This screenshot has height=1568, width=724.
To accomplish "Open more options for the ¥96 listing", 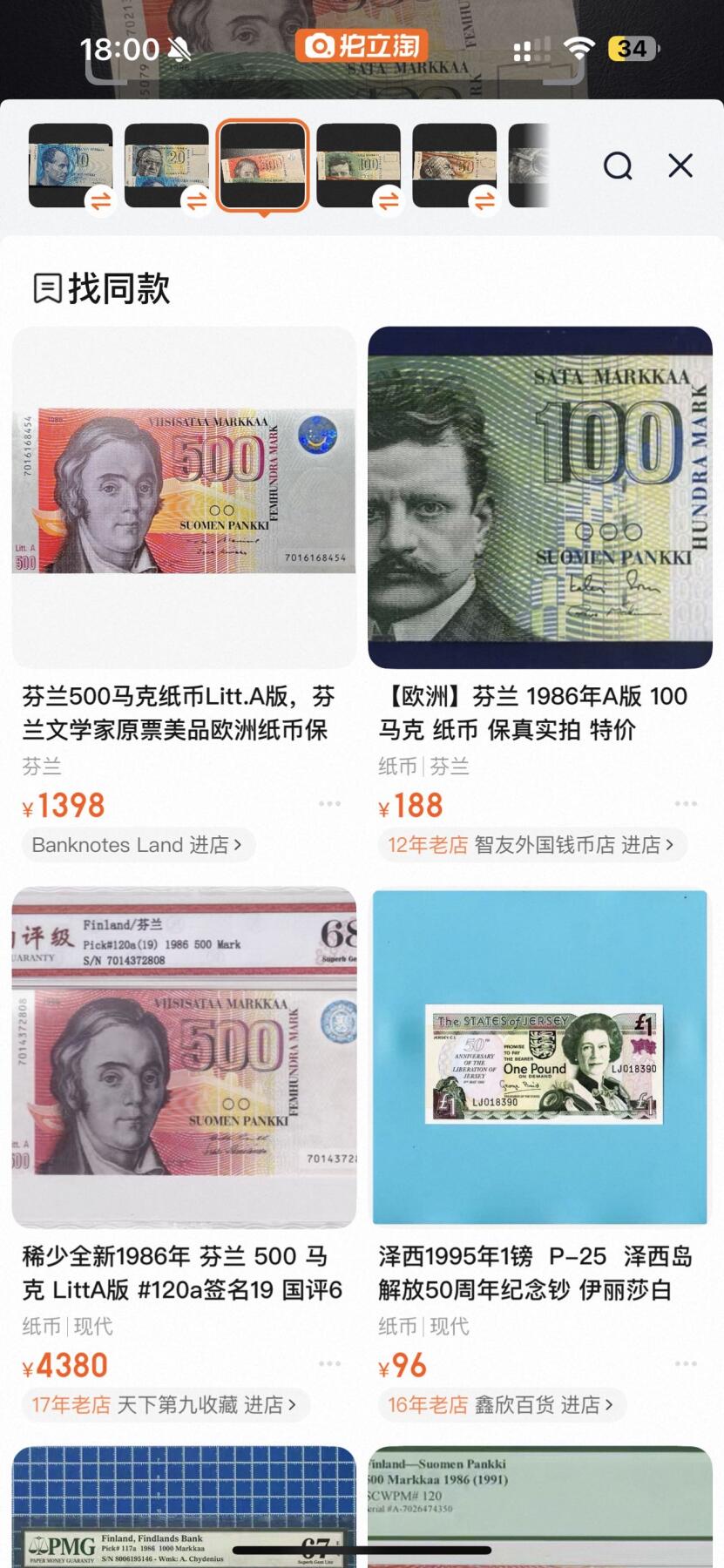I will tap(686, 1363).
